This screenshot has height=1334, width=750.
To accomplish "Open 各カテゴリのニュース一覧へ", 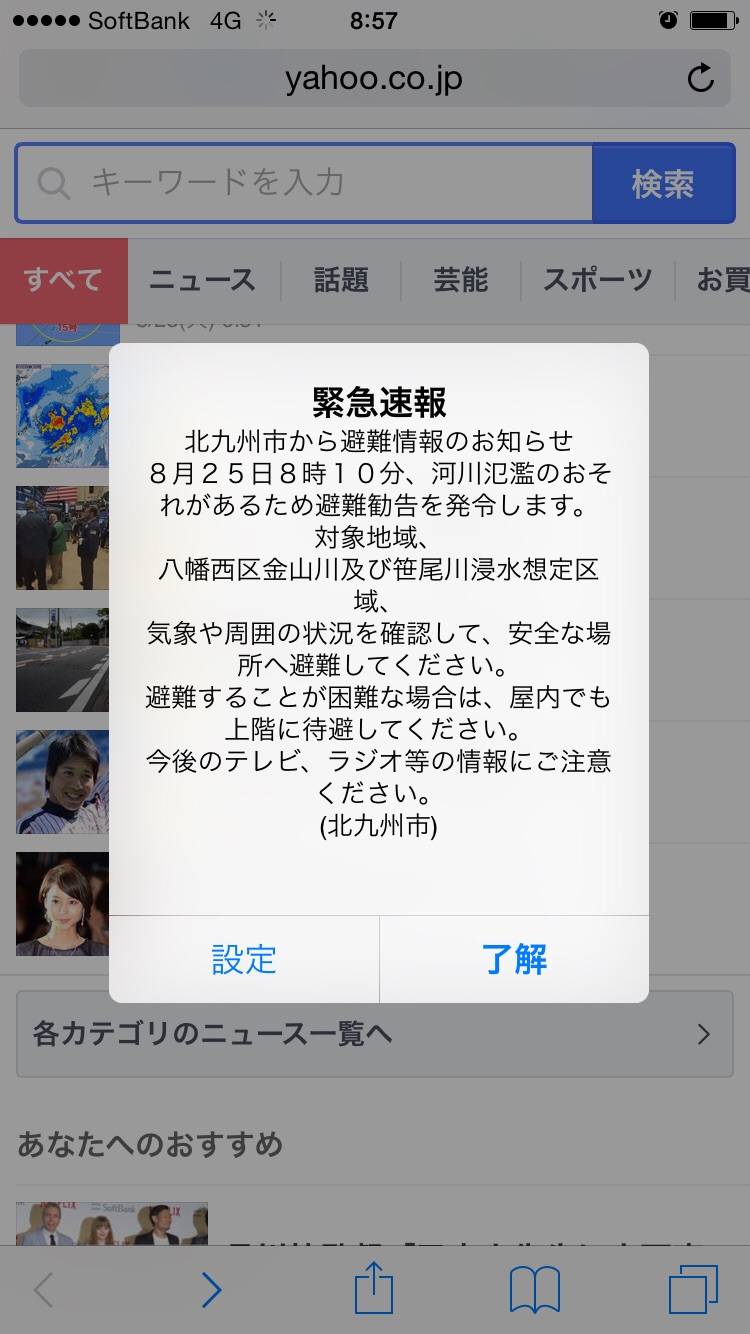I will [374, 1034].
